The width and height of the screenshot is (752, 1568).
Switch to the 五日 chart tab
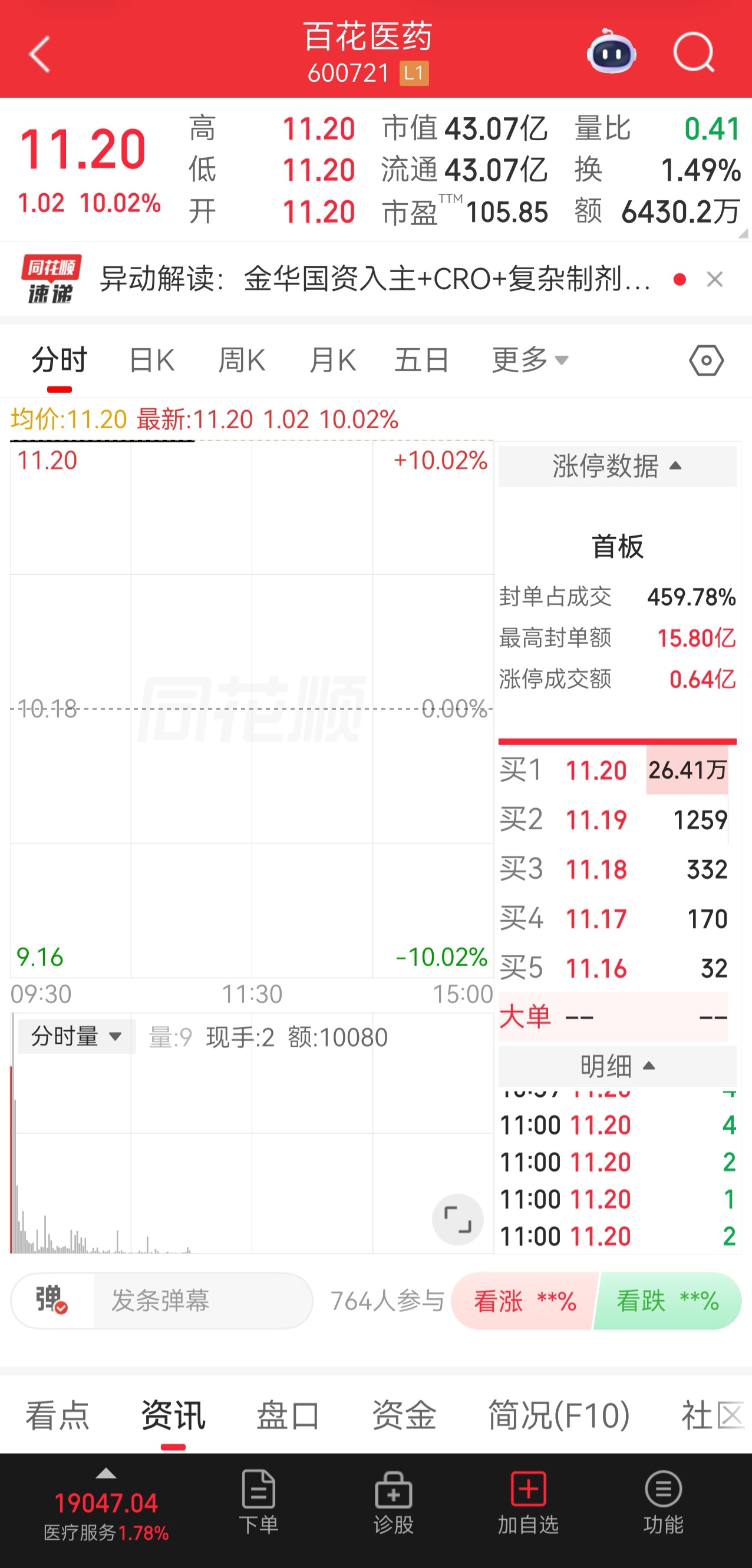(421, 360)
